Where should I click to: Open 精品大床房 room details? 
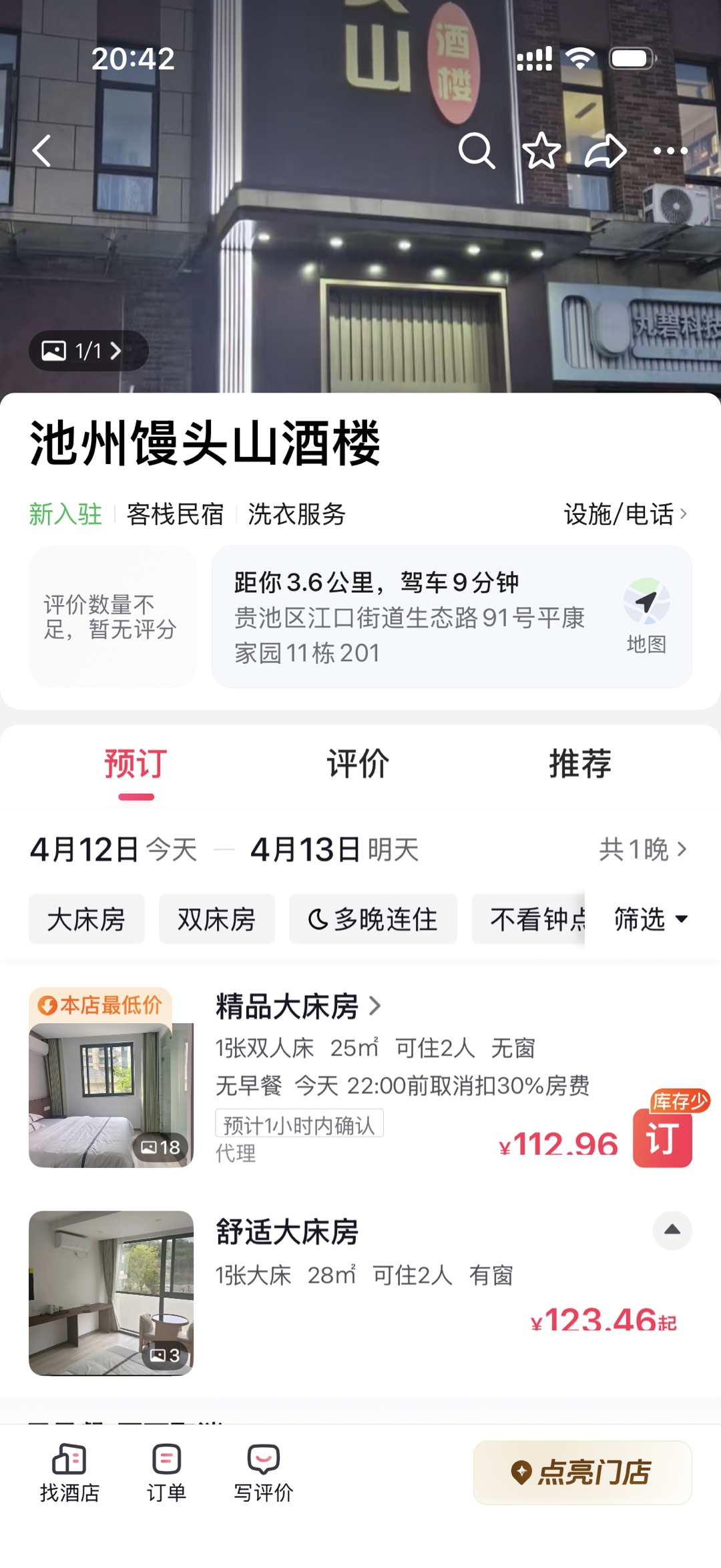click(x=298, y=1006)
